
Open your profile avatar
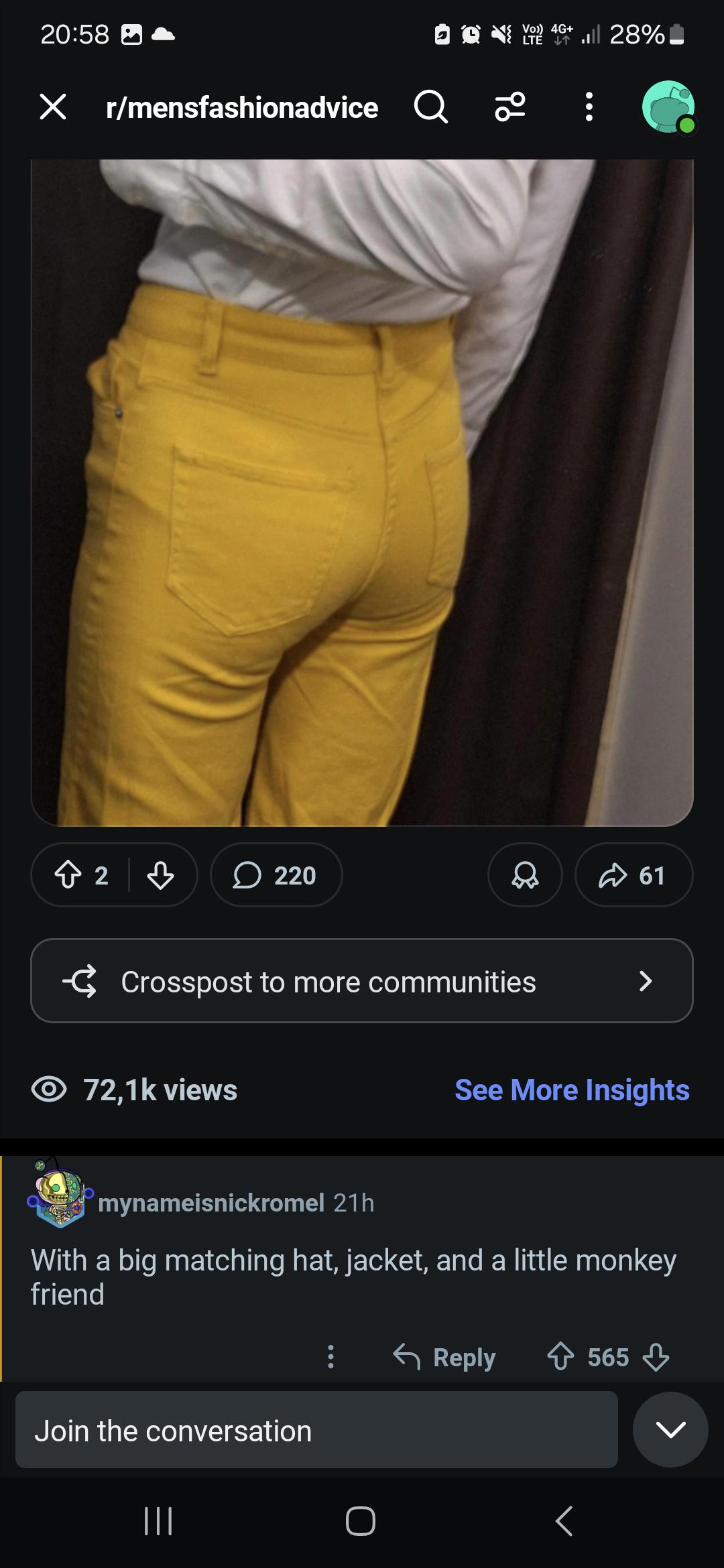tap(668, 107)
